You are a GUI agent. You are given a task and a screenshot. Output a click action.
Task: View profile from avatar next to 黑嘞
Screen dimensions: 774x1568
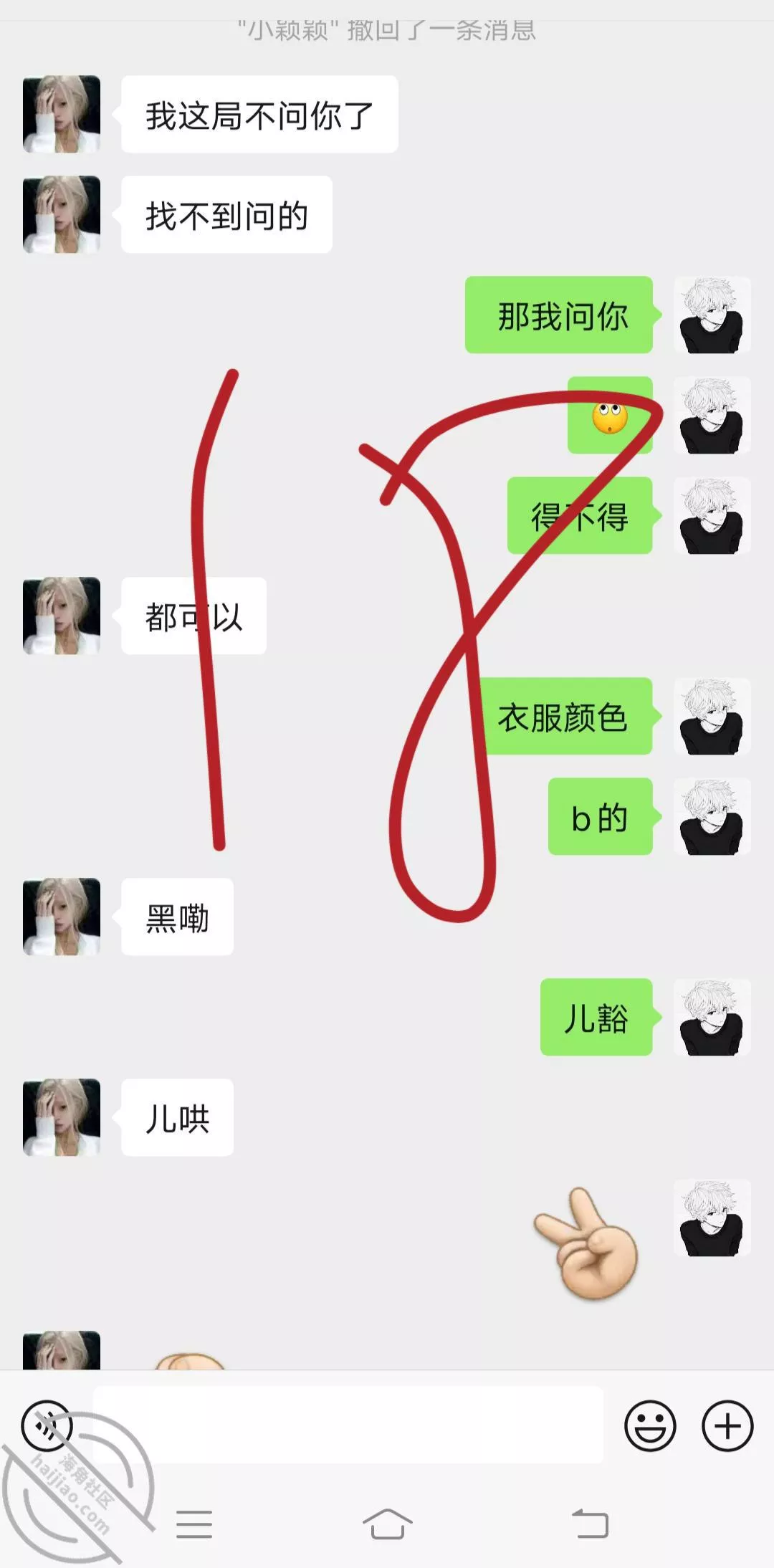62,917
